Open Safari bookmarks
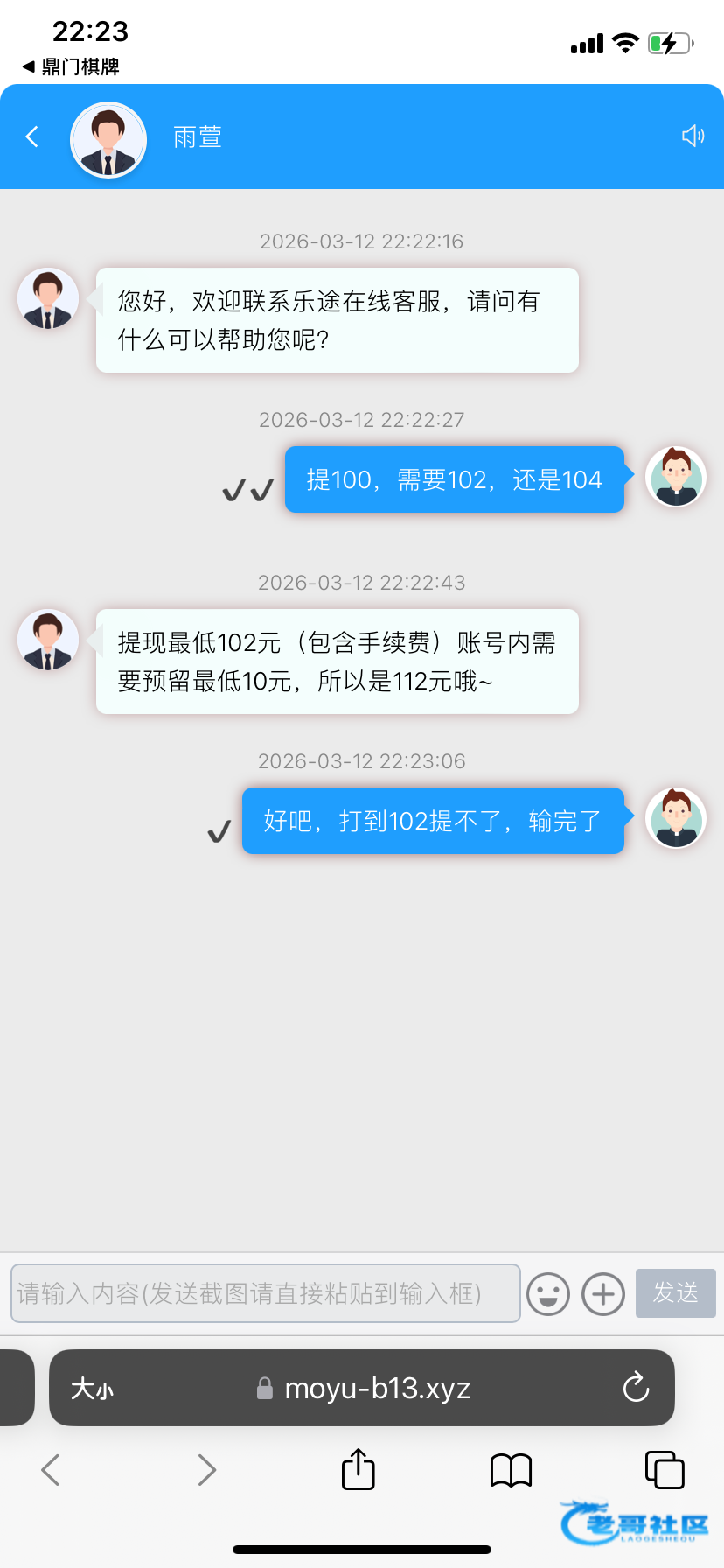Image resolution: width=724 pixels, height=1568 pixels. (x=512, y=1470)
